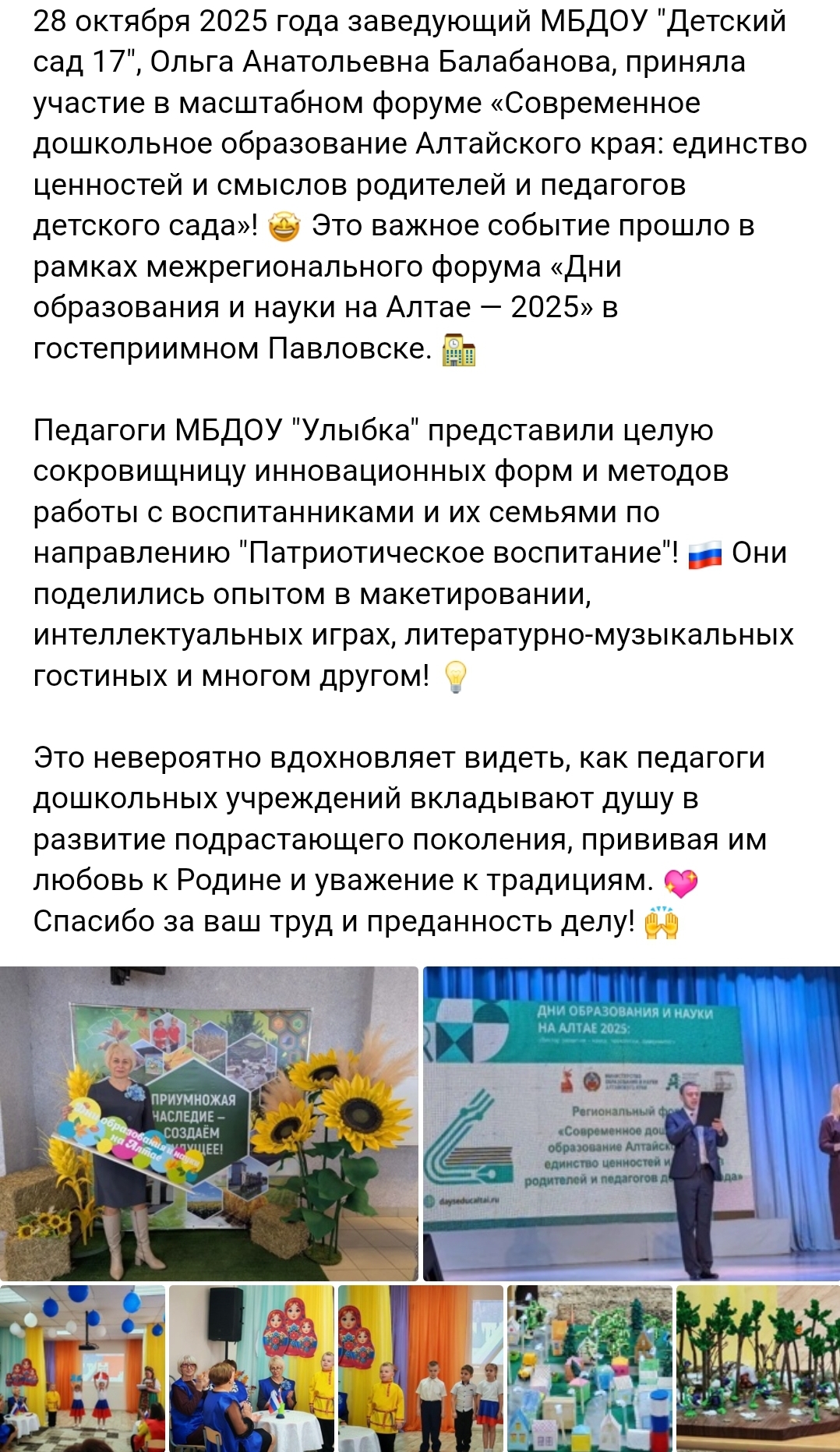Open the photo of the miniature trees model
Viewport: 840px width, 1452px height.
[757, 1368]
